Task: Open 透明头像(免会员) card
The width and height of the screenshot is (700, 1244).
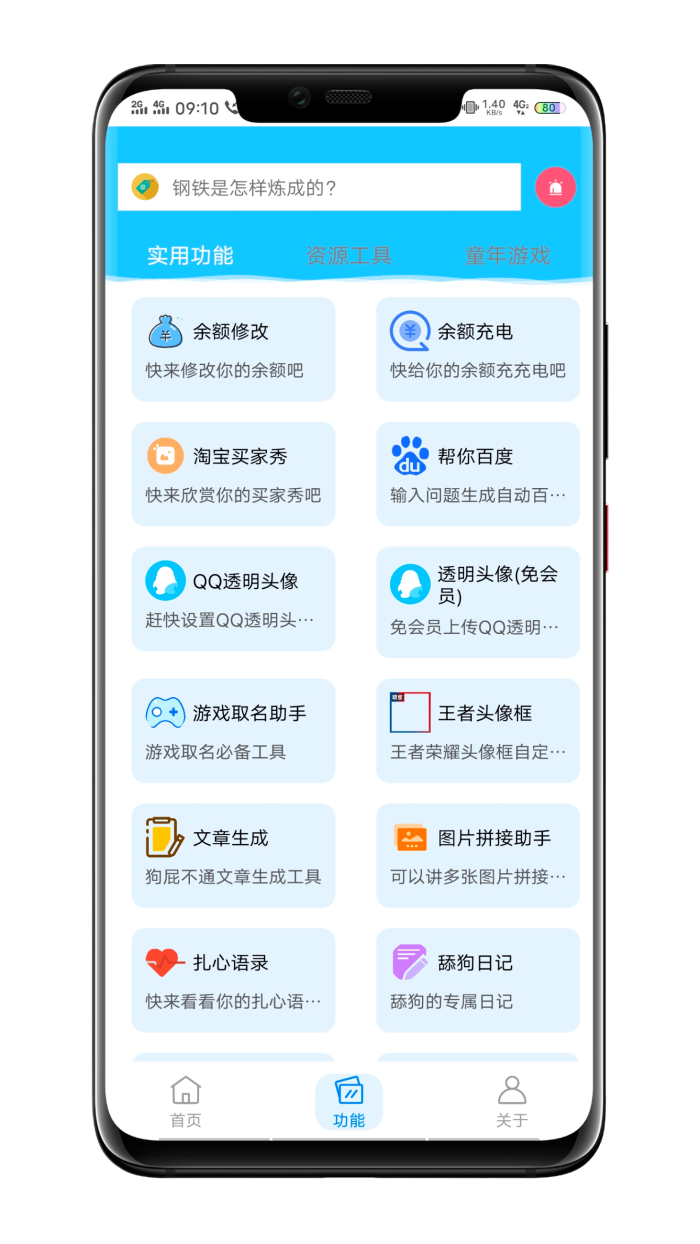Action: click(477, 602)
